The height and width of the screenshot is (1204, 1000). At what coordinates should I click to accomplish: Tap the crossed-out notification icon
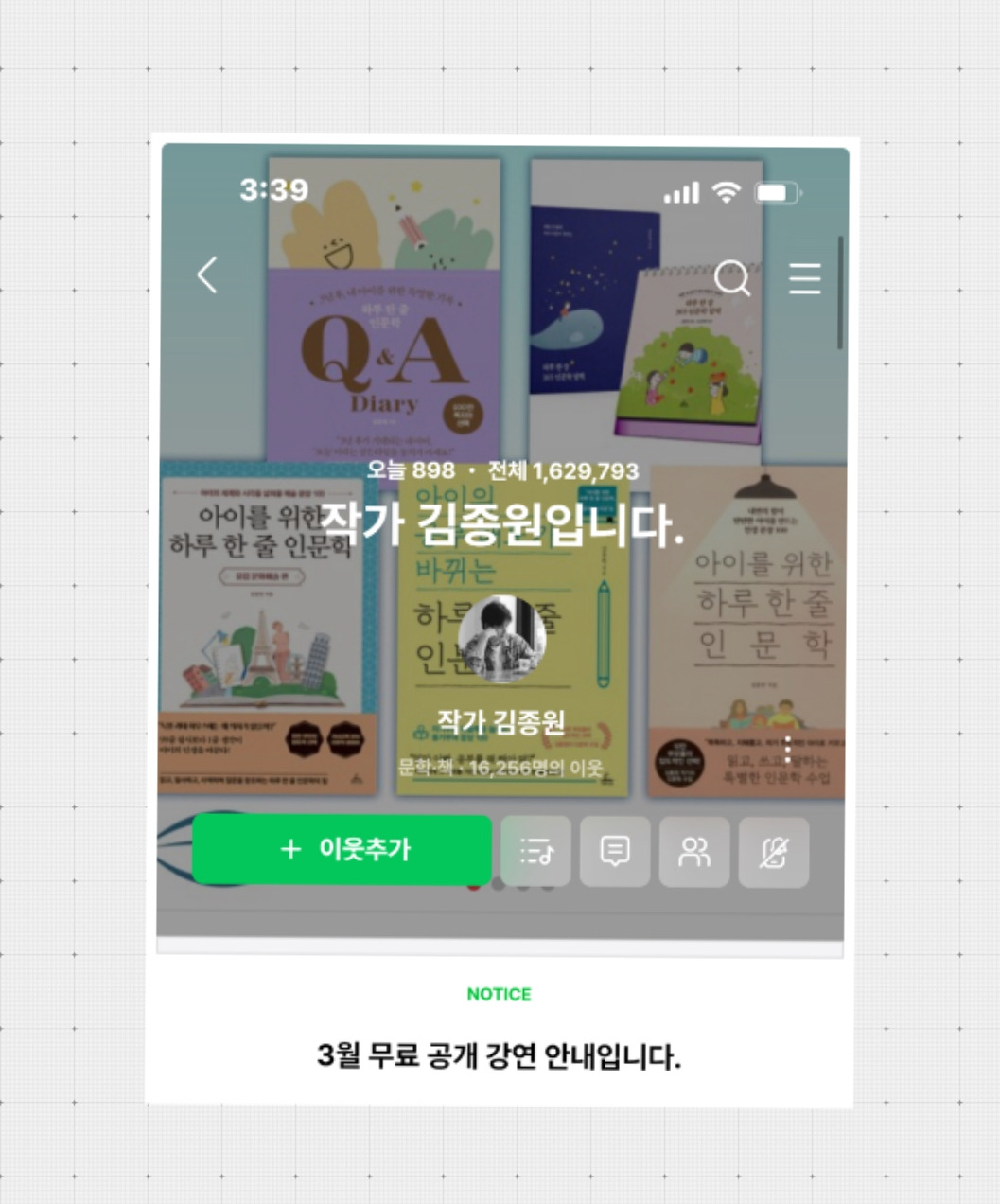point(774,852)
